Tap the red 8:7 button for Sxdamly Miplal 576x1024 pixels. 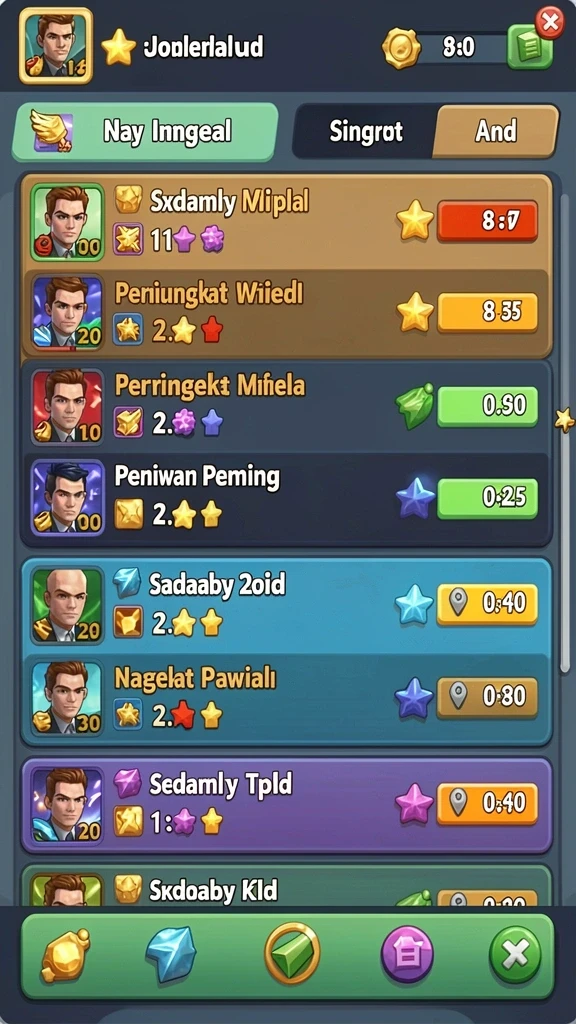[488, 221]
